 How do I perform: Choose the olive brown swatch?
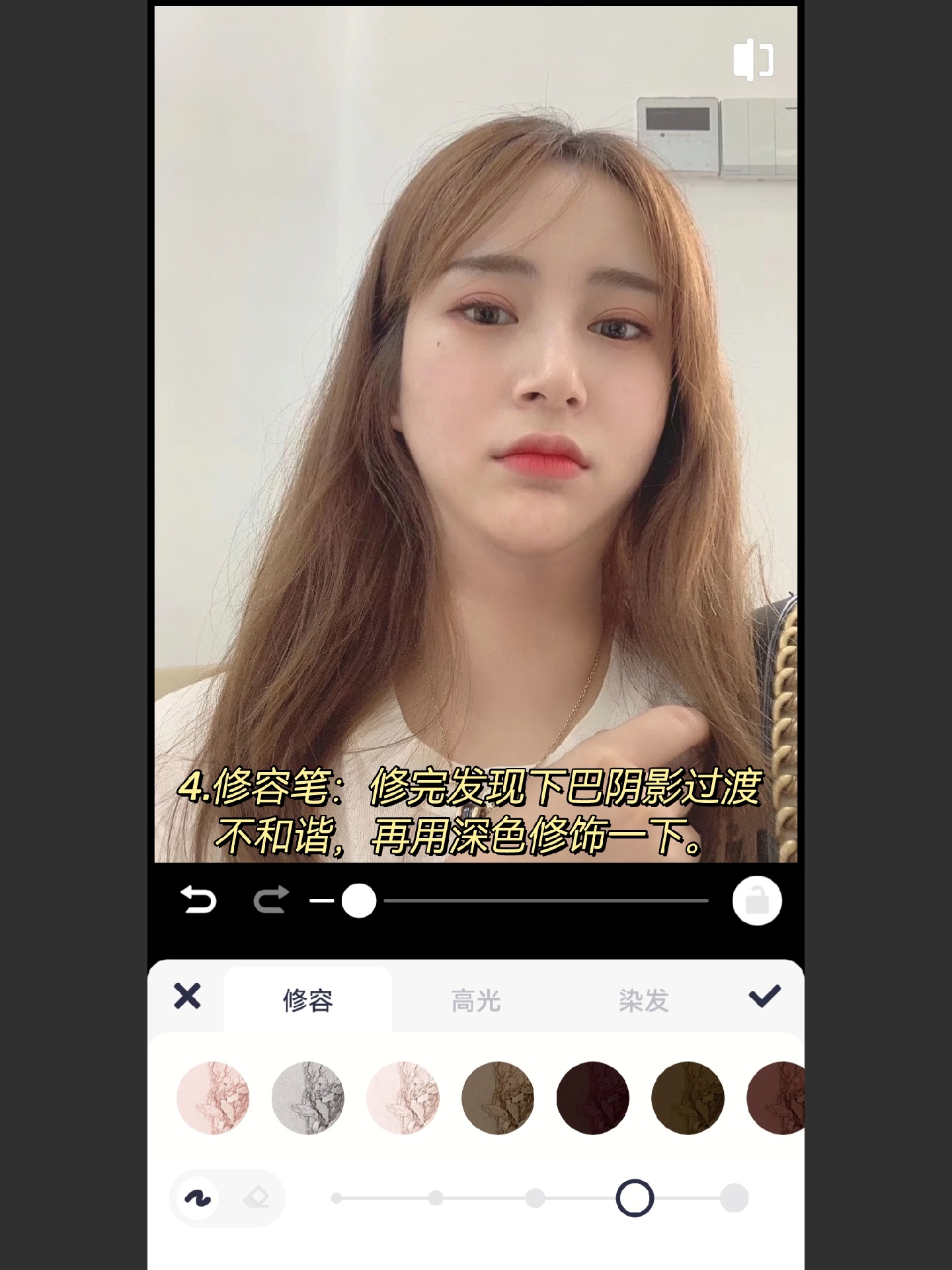[x=688, y=1098]
